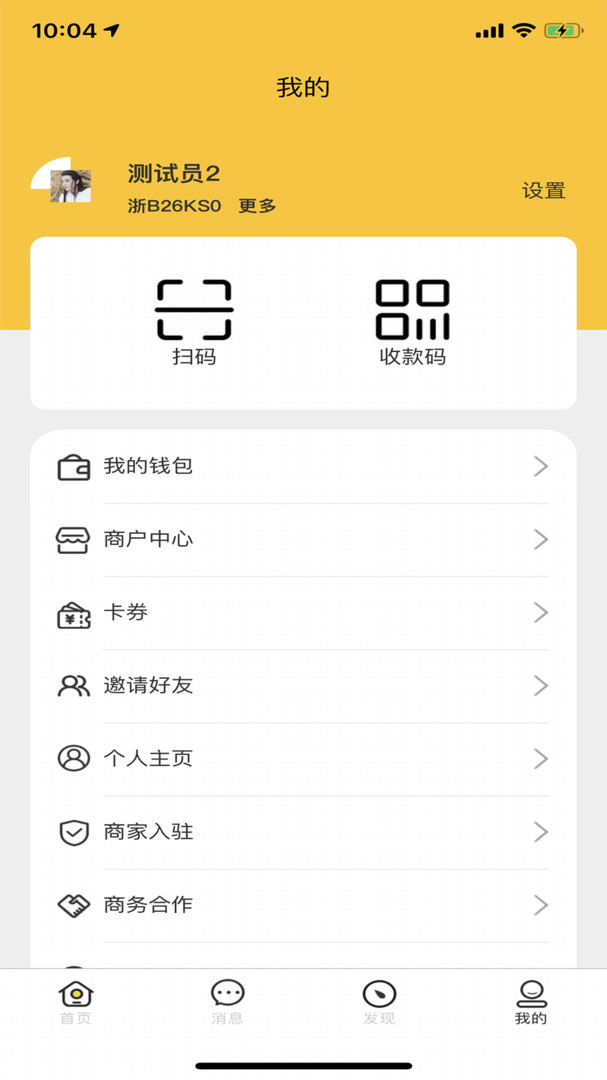Image resolution: width=607 pixels, height=1080 pixels.
Task: Go to 商户中心
Action: click(303, 540)
